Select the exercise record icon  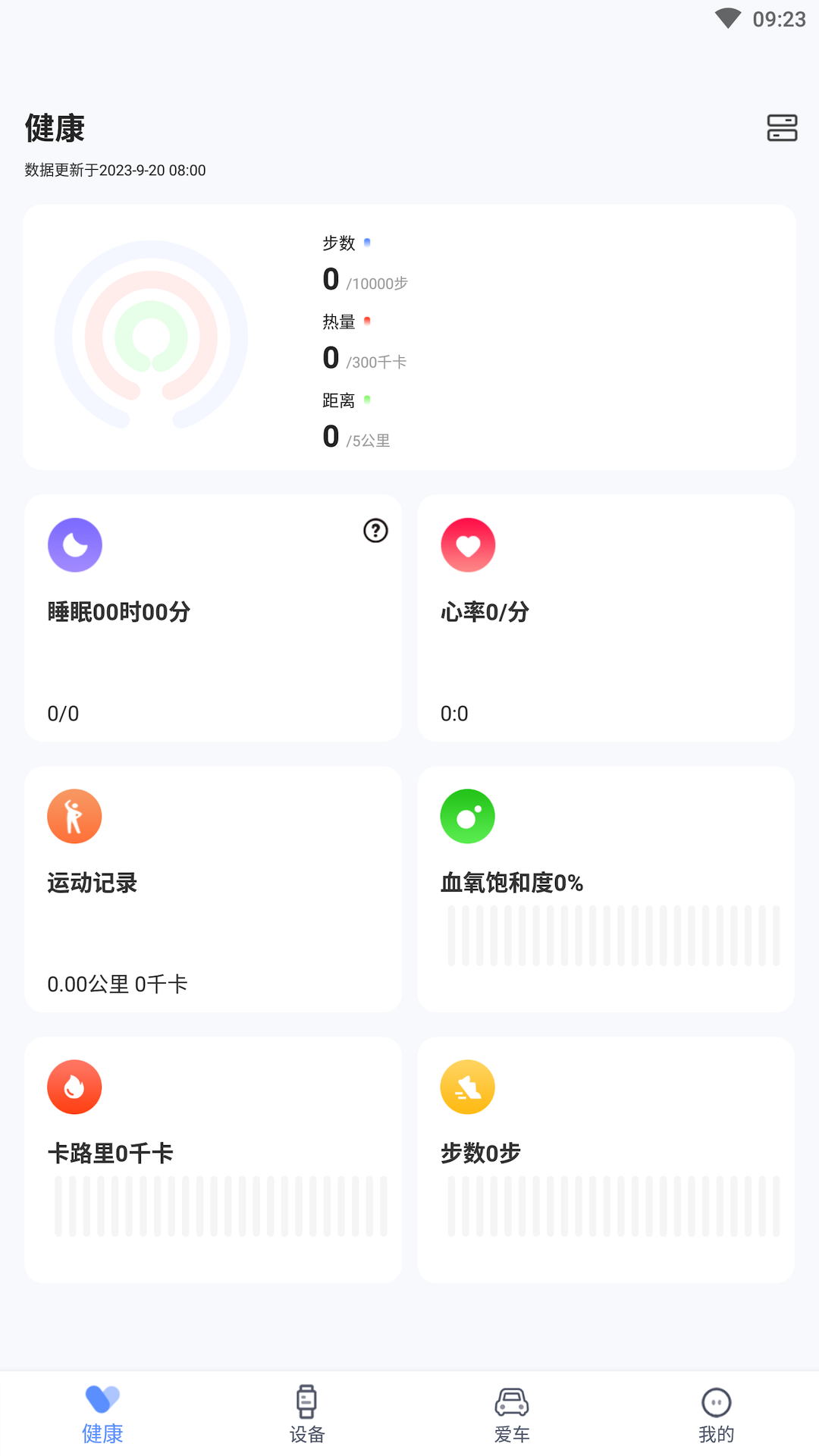[74, 816]
